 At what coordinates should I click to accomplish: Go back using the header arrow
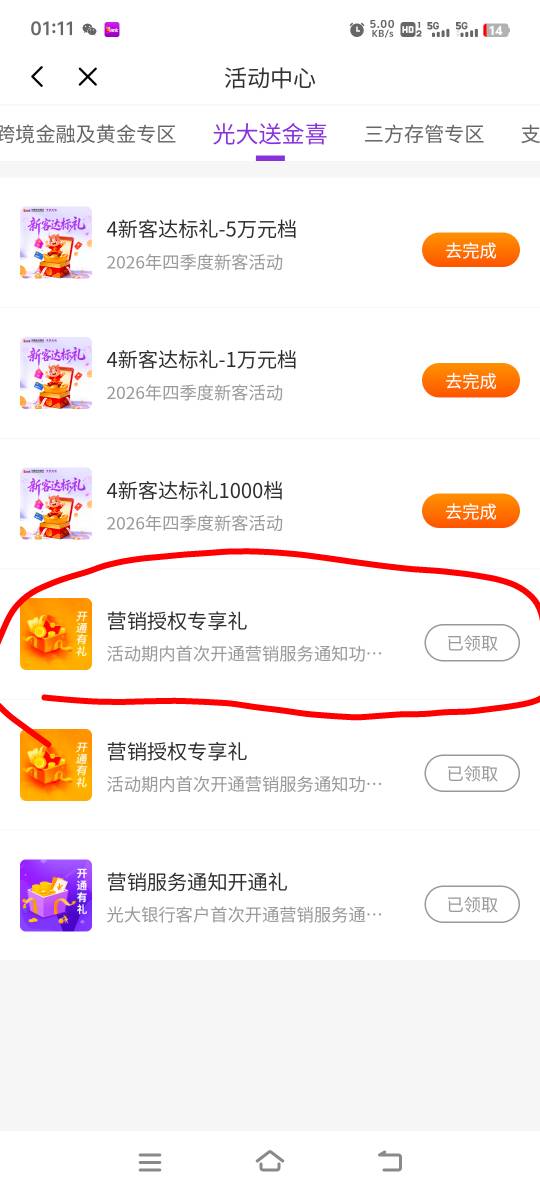click(x=37, y=76)
